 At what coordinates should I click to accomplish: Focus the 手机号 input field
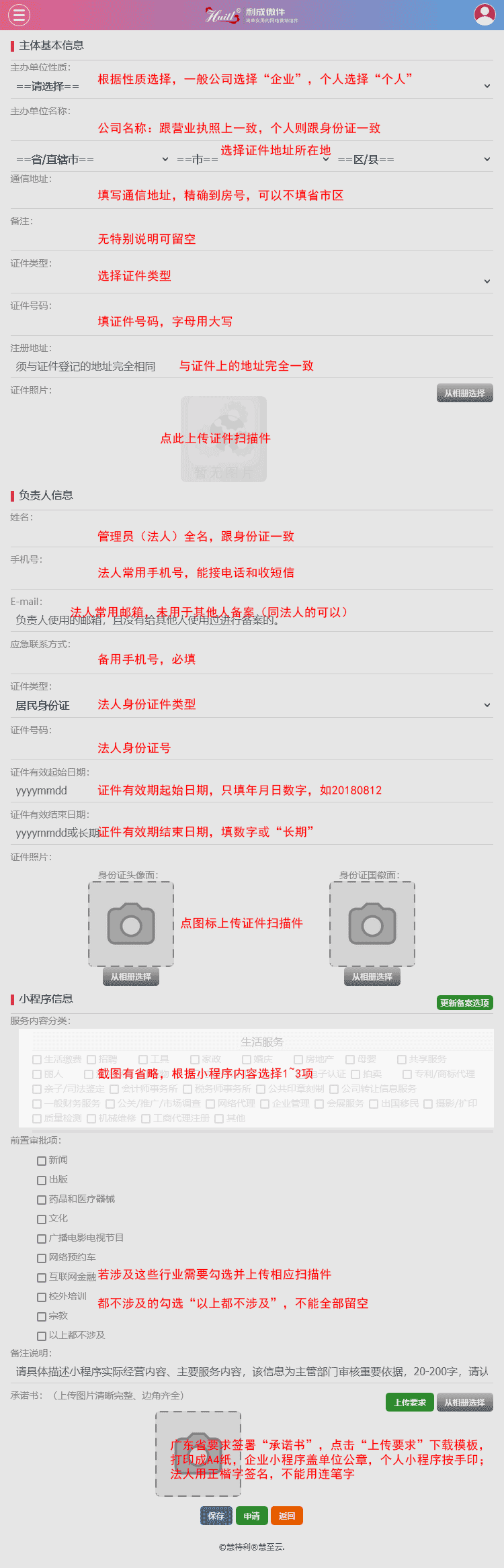251,573
